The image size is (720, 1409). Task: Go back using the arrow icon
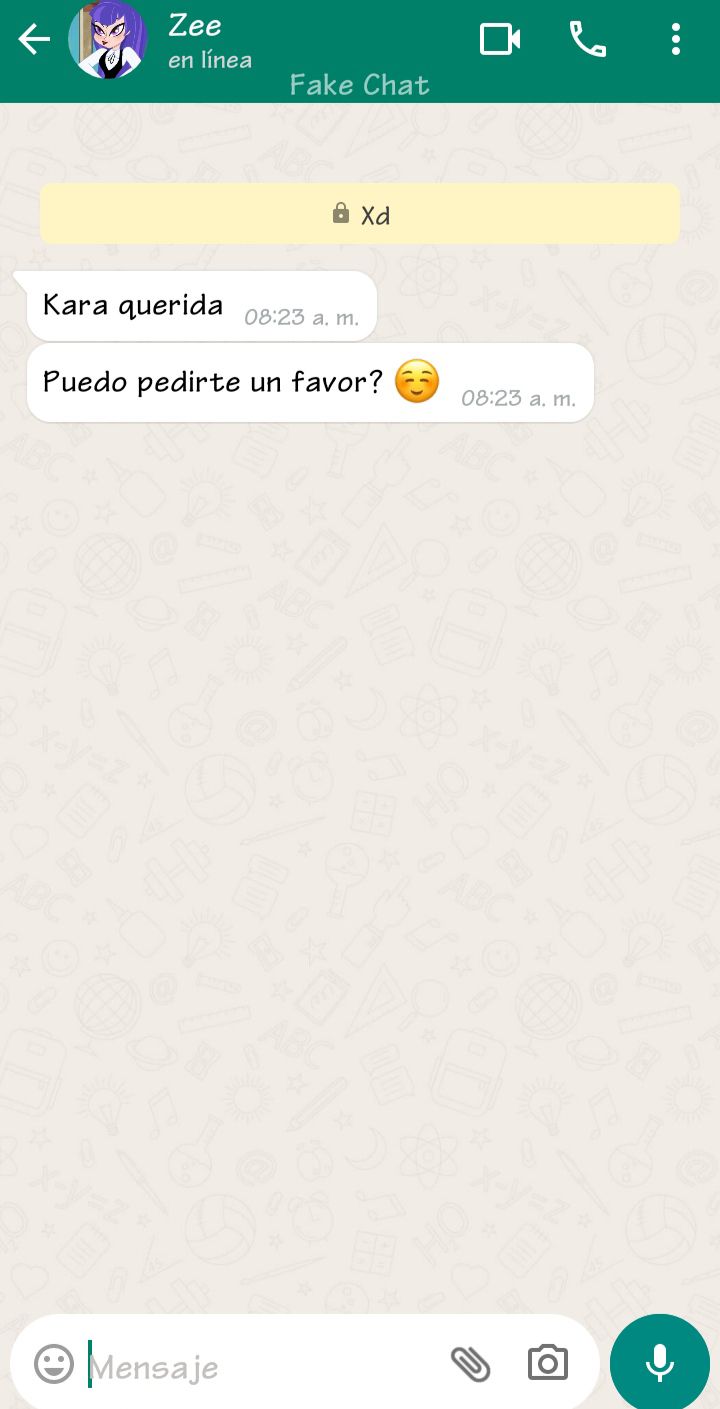point(34,40)
